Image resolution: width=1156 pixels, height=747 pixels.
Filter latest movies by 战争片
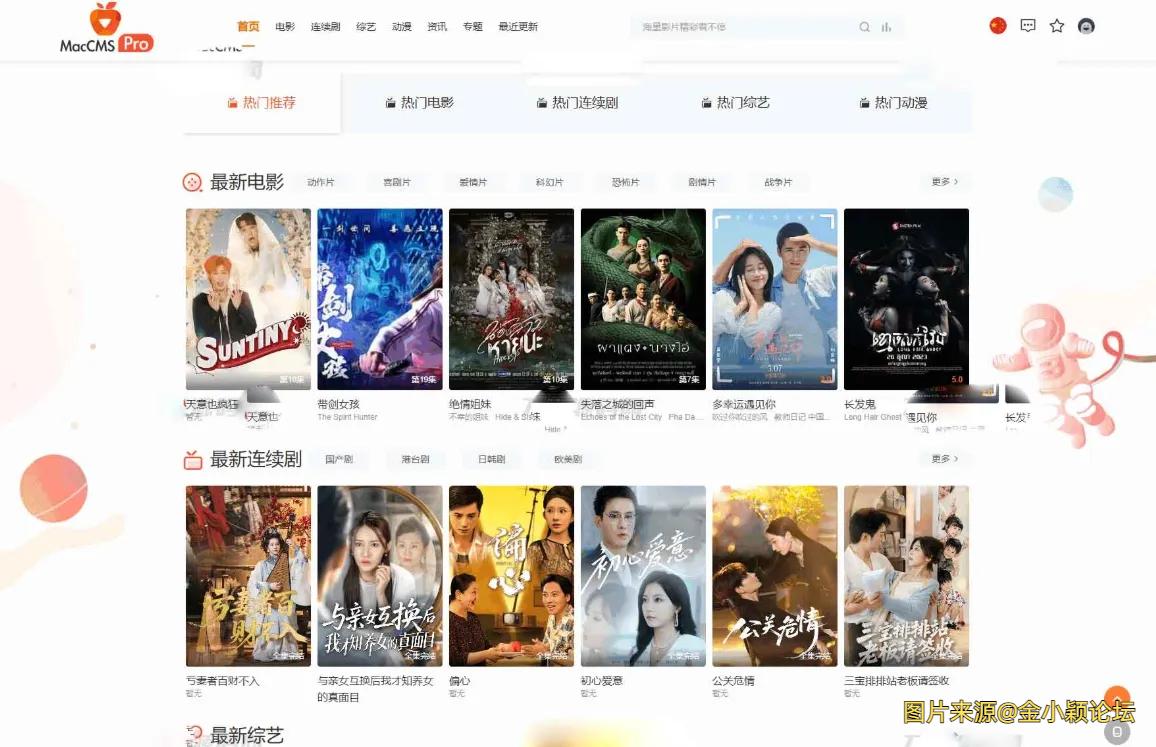click(x=777, y=182)
